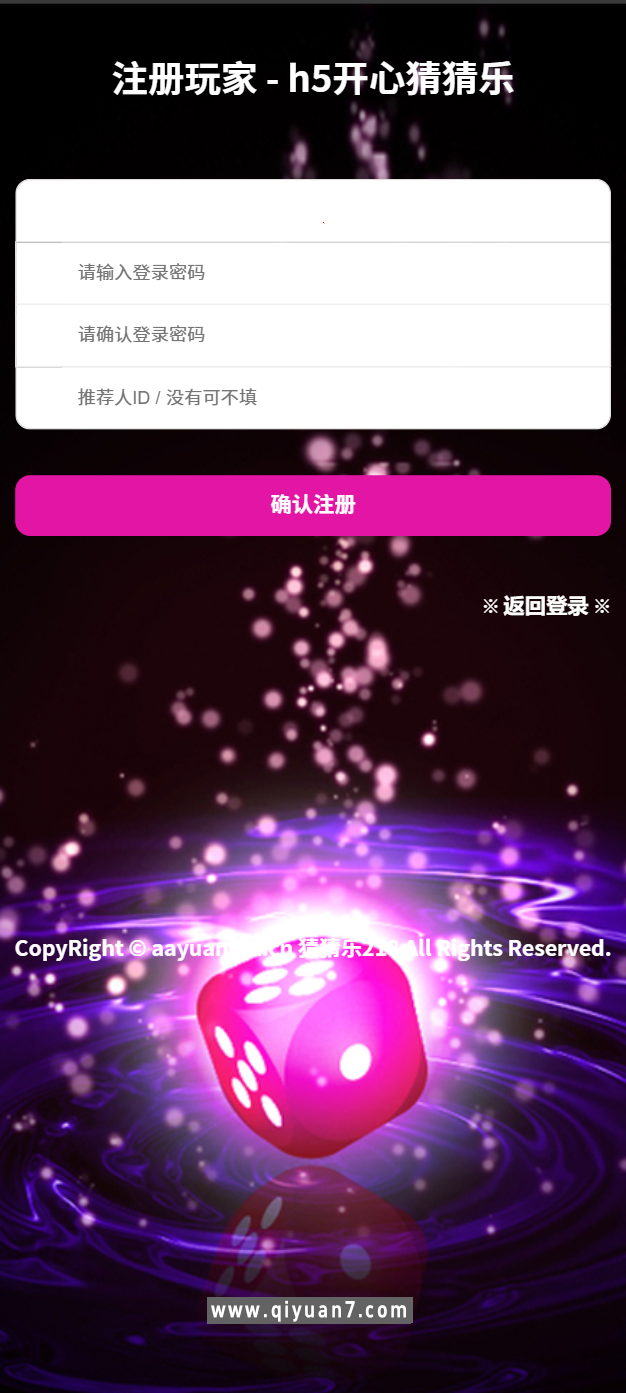626x1393 pixels.
Task: Submit with the 确认注册 button
Action: pyautogui.click(x=313, y=505)
